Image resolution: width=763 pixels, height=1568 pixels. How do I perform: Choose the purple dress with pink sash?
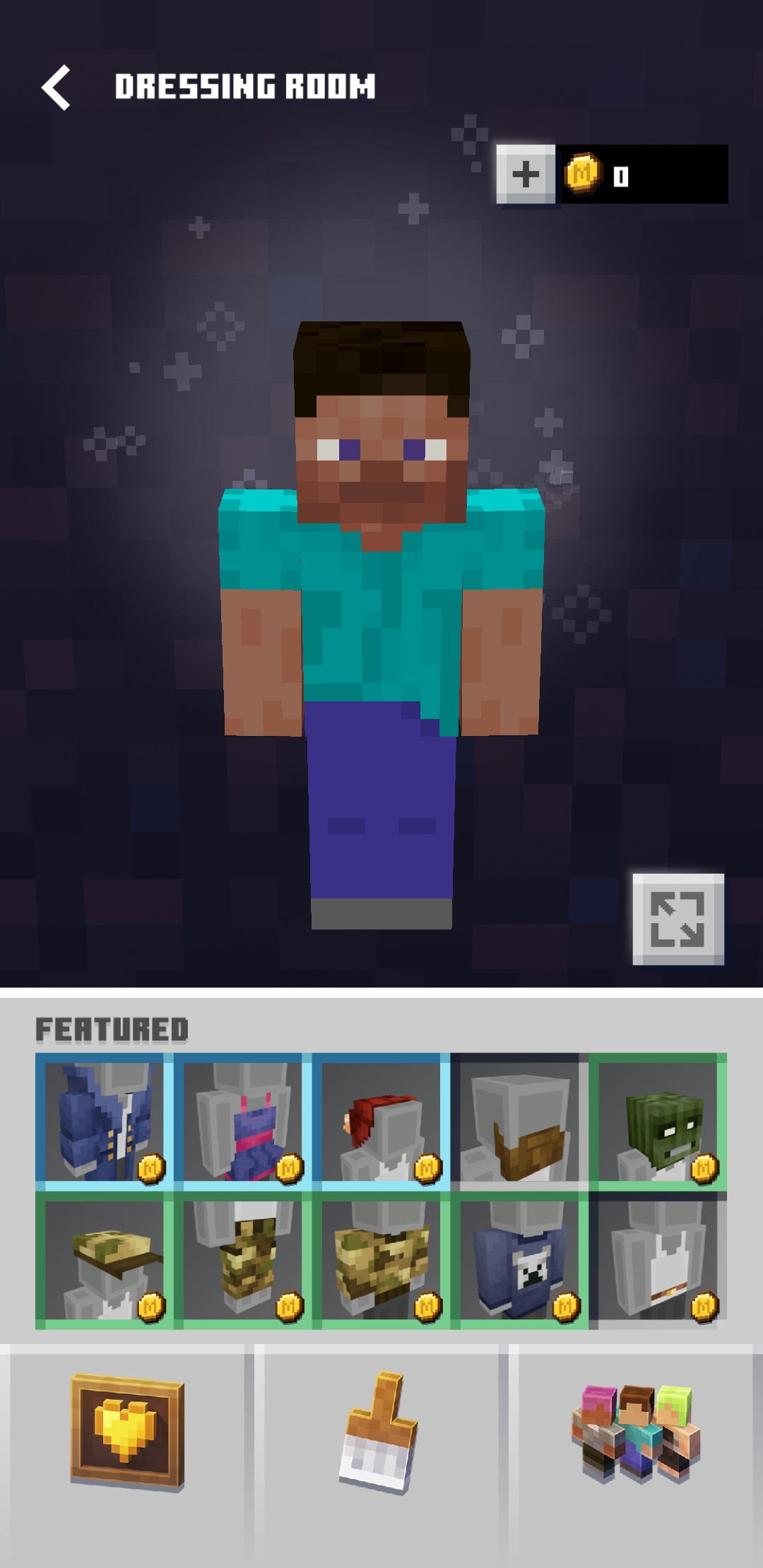[242, 1122]
